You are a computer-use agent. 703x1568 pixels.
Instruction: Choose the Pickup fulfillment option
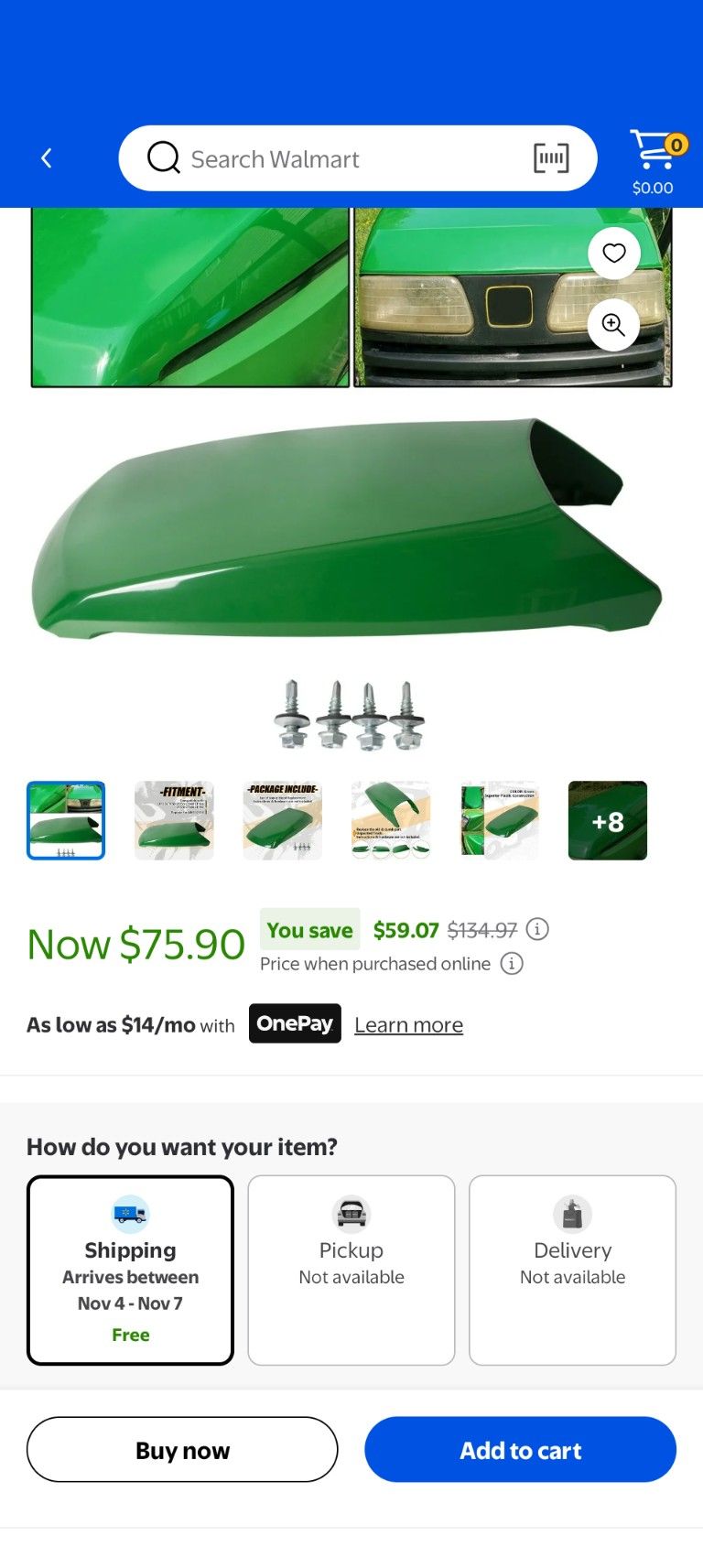point(351,1271)
